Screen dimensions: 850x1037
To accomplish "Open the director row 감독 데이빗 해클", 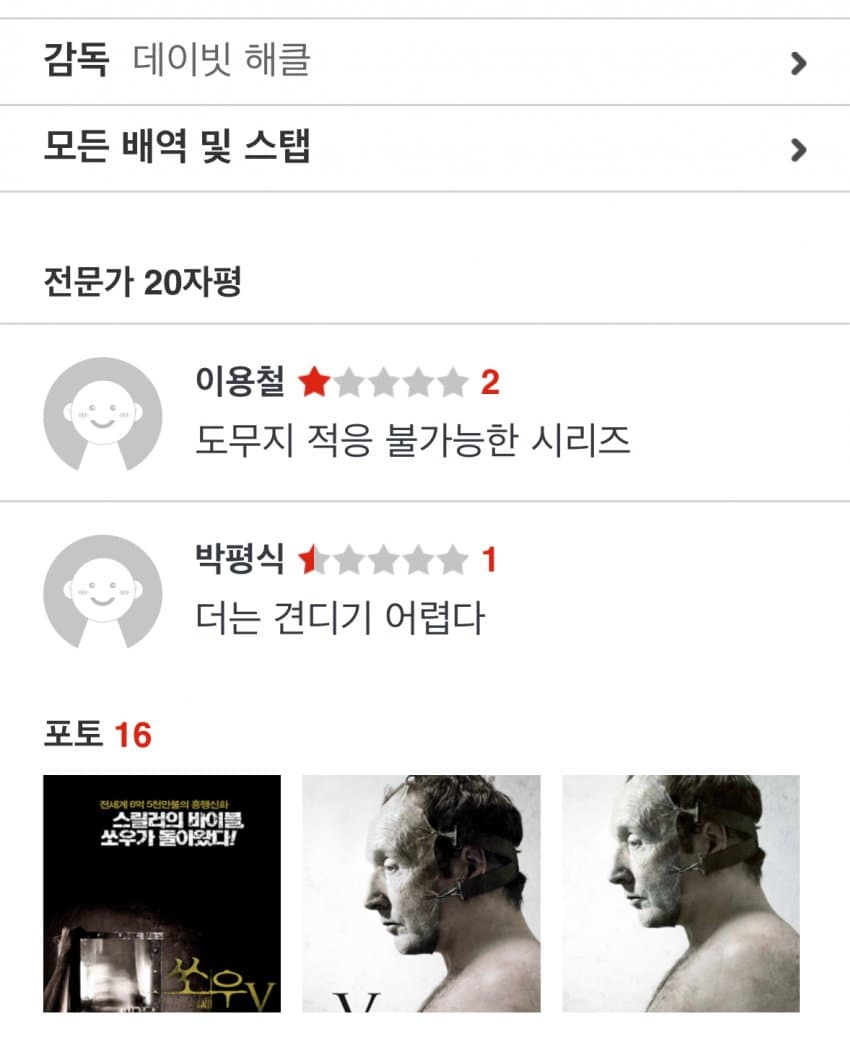I will 424,62.
